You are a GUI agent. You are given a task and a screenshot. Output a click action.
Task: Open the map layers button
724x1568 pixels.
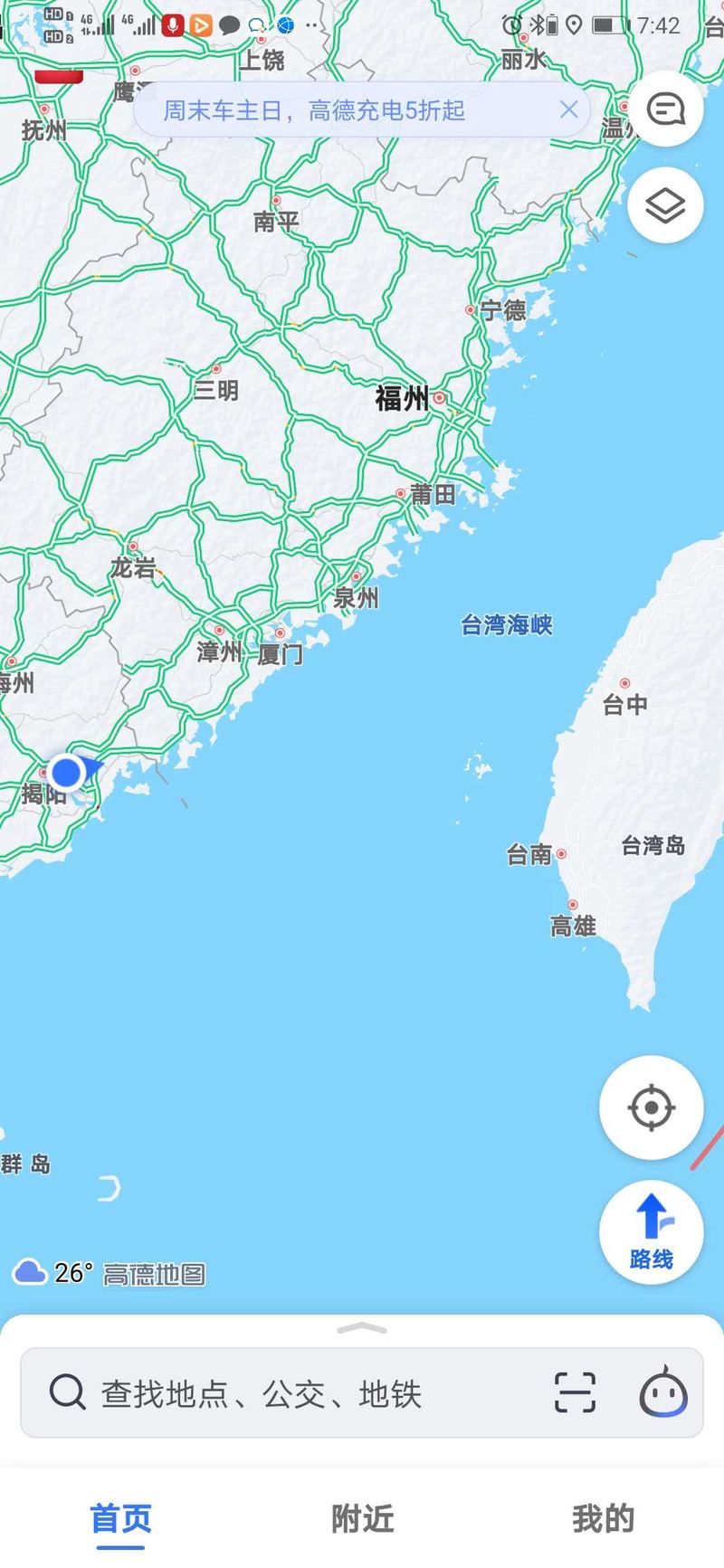(x=665, y=205)
